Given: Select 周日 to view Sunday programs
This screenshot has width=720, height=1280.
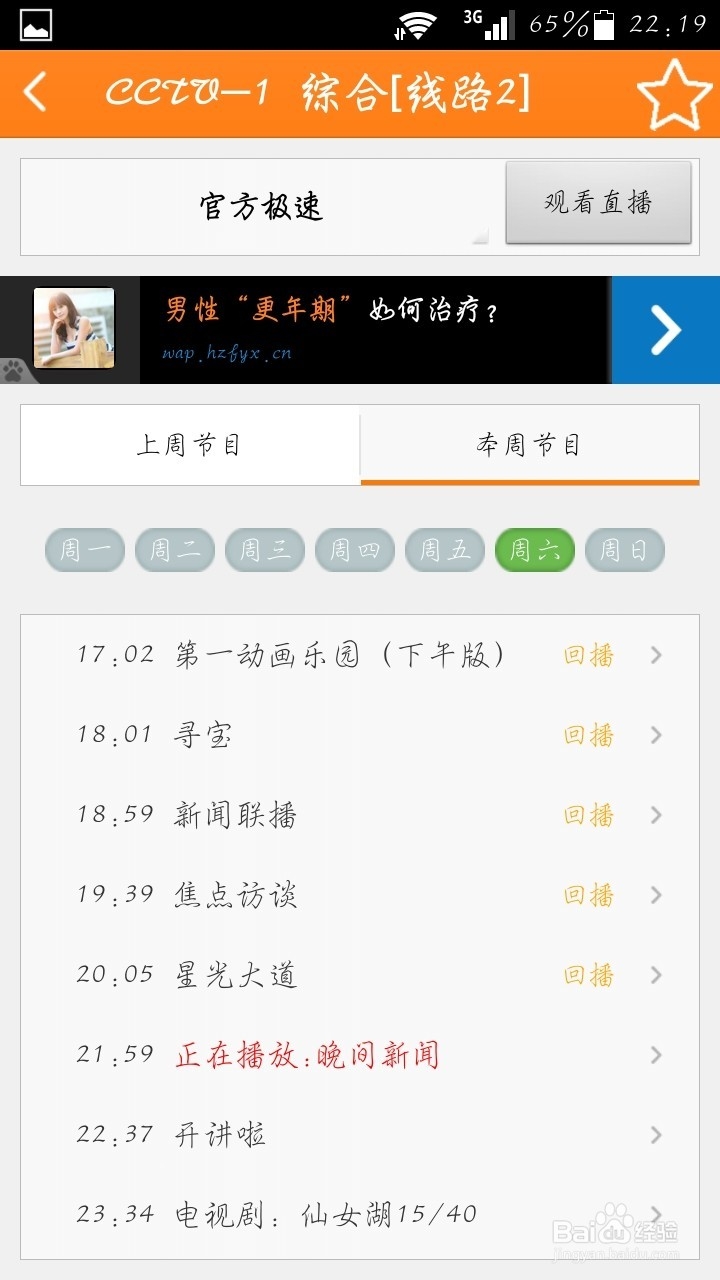Looking at the screenshot, I should (x=624, y=550).
